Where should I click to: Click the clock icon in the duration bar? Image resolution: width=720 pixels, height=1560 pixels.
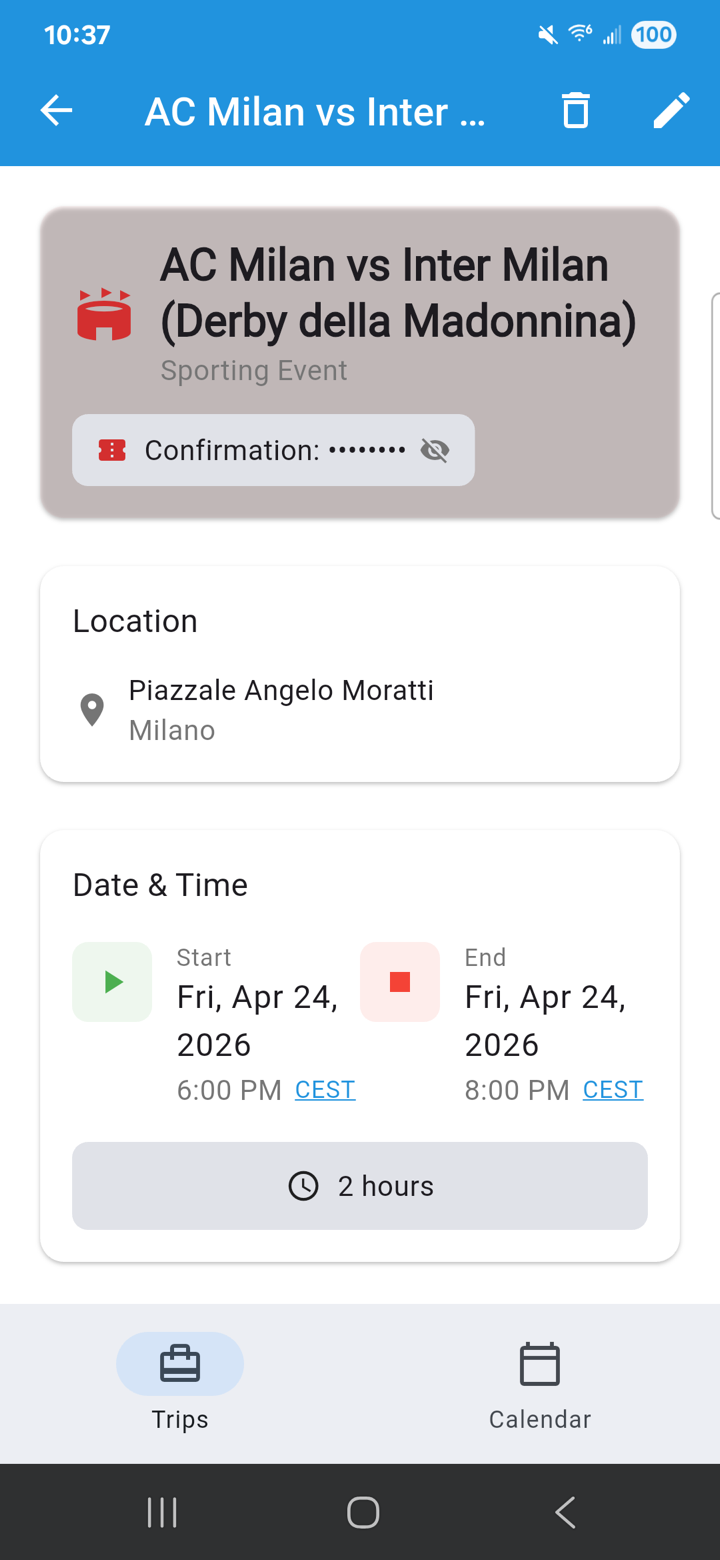302,1186
